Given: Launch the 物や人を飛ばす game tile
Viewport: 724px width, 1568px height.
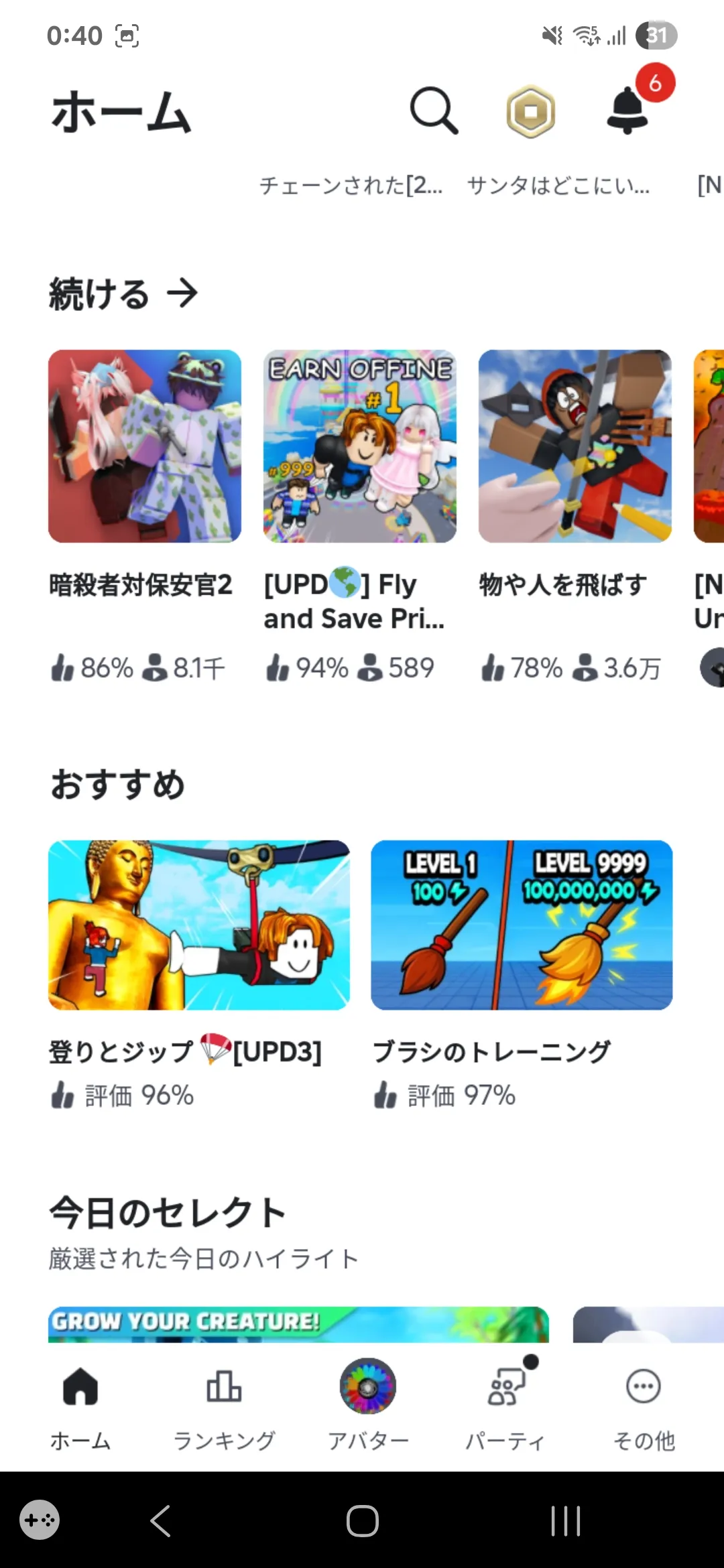Looking at the screenshot, I should pos(575,446).
